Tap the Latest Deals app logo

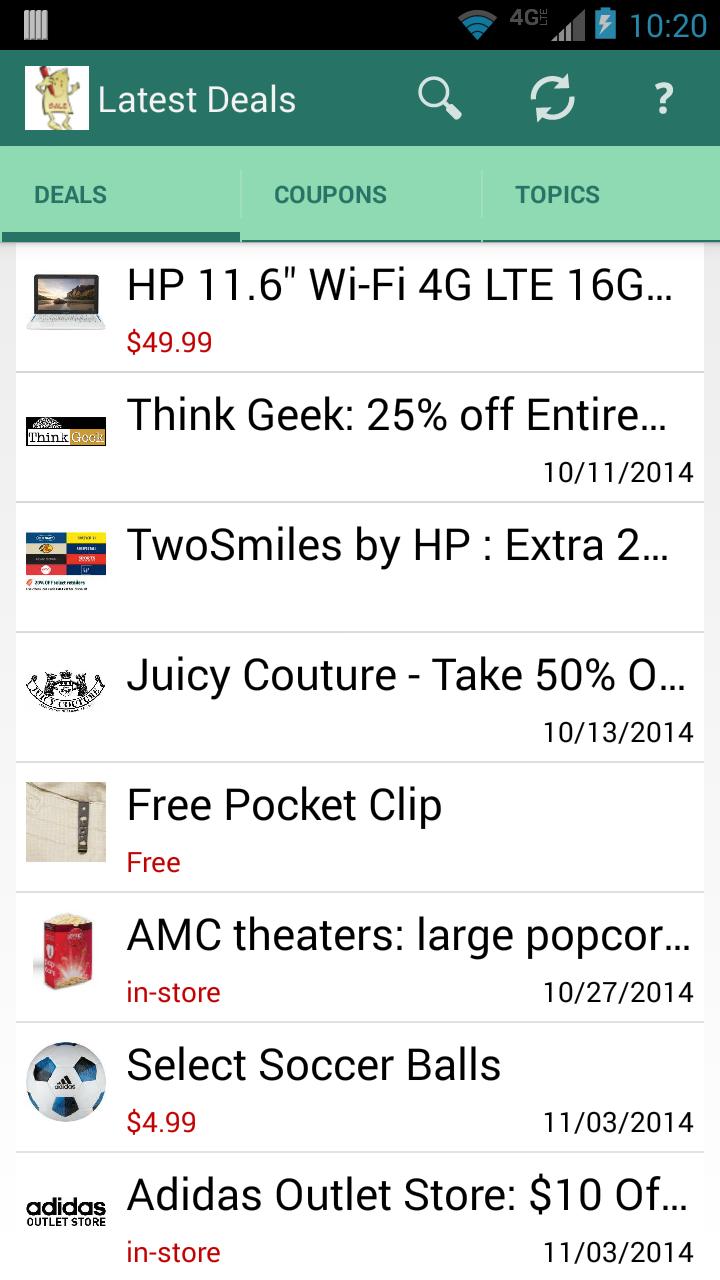[55, 98]
